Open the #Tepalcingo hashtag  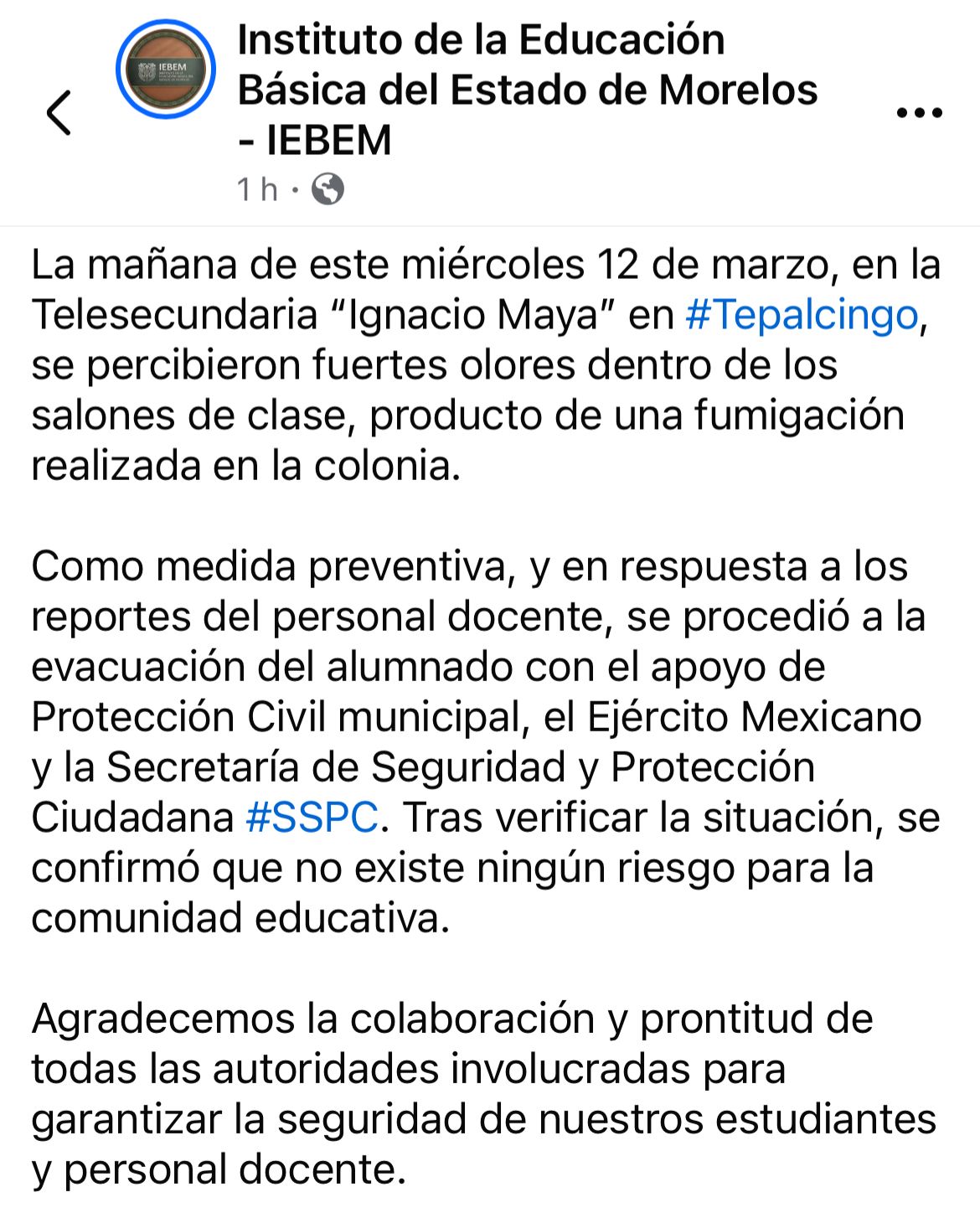pyautogui.click(x=802, y=315)
